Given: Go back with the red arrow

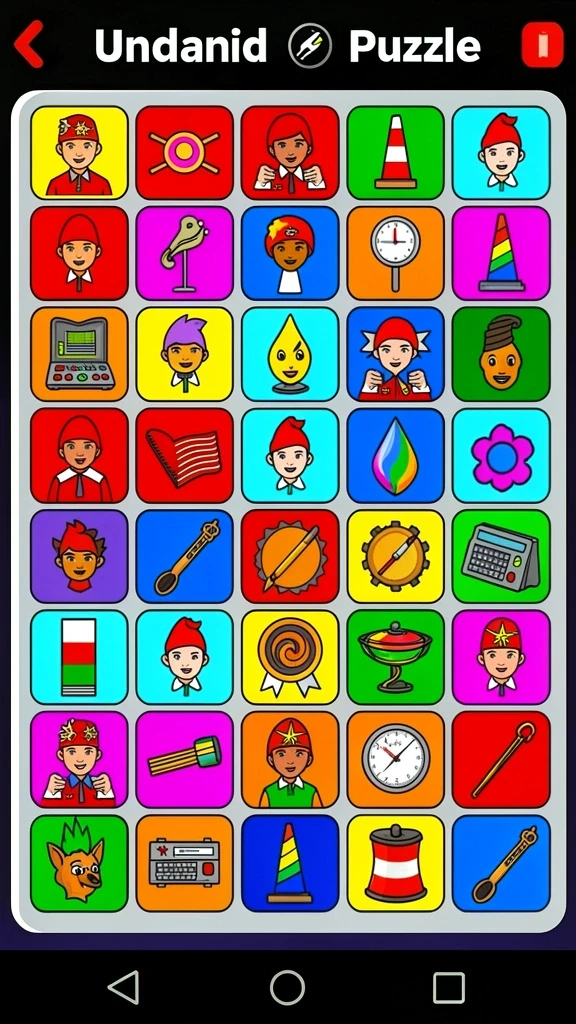Looking at the screenshot, I should point(29,44).
